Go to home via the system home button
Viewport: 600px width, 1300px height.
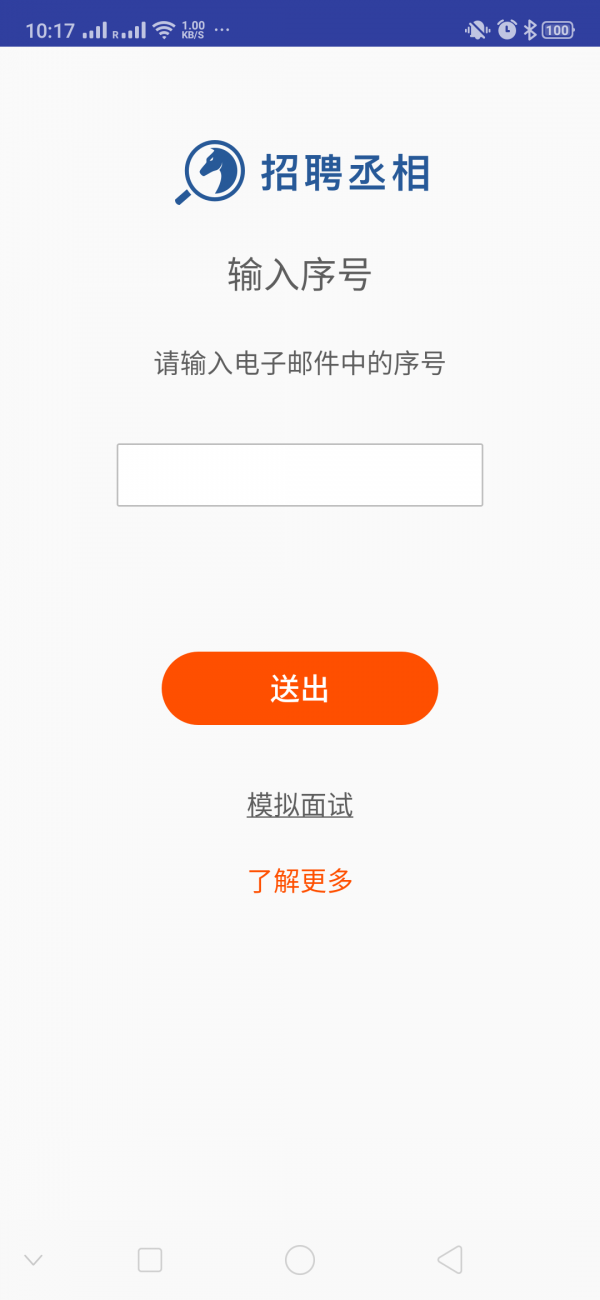(300, 1259)
